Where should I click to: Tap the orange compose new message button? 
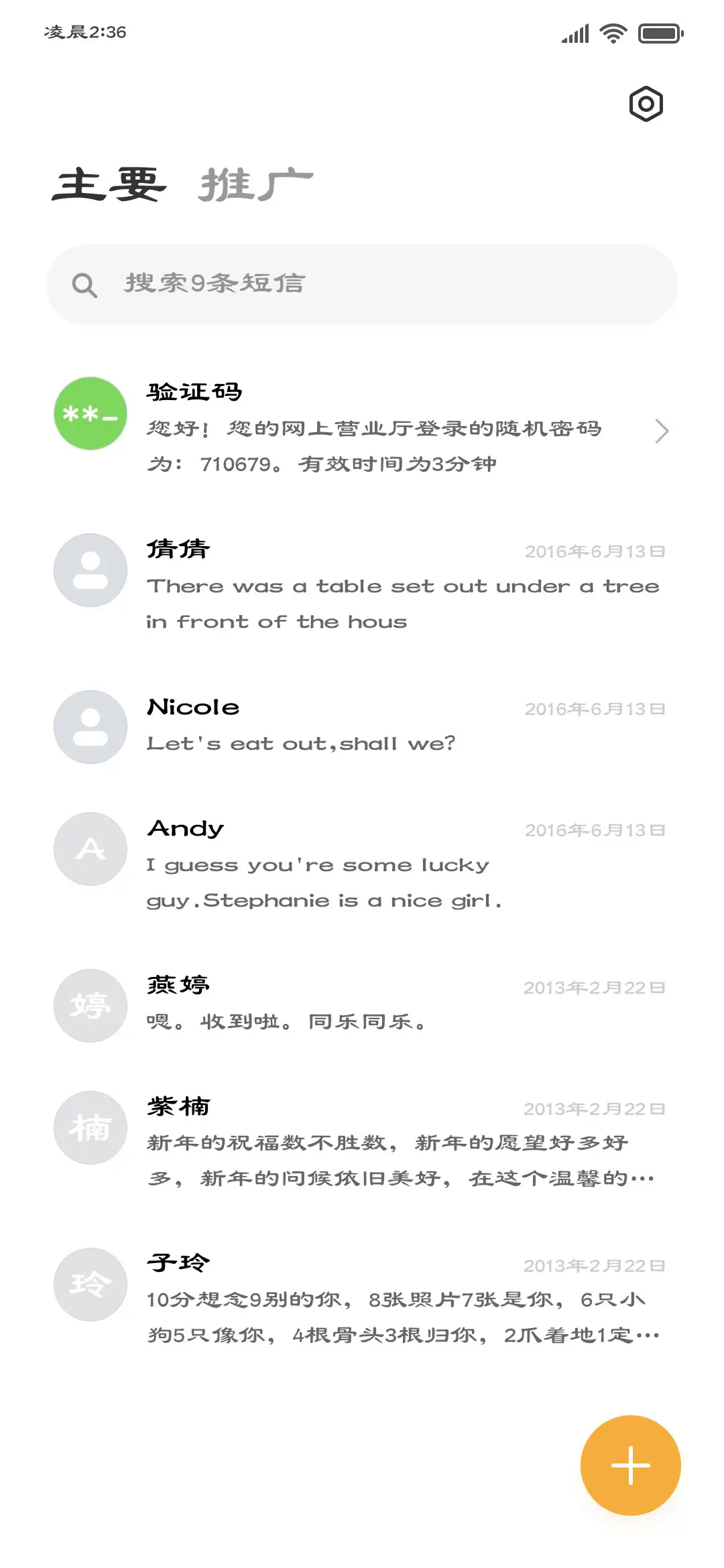630,1465
